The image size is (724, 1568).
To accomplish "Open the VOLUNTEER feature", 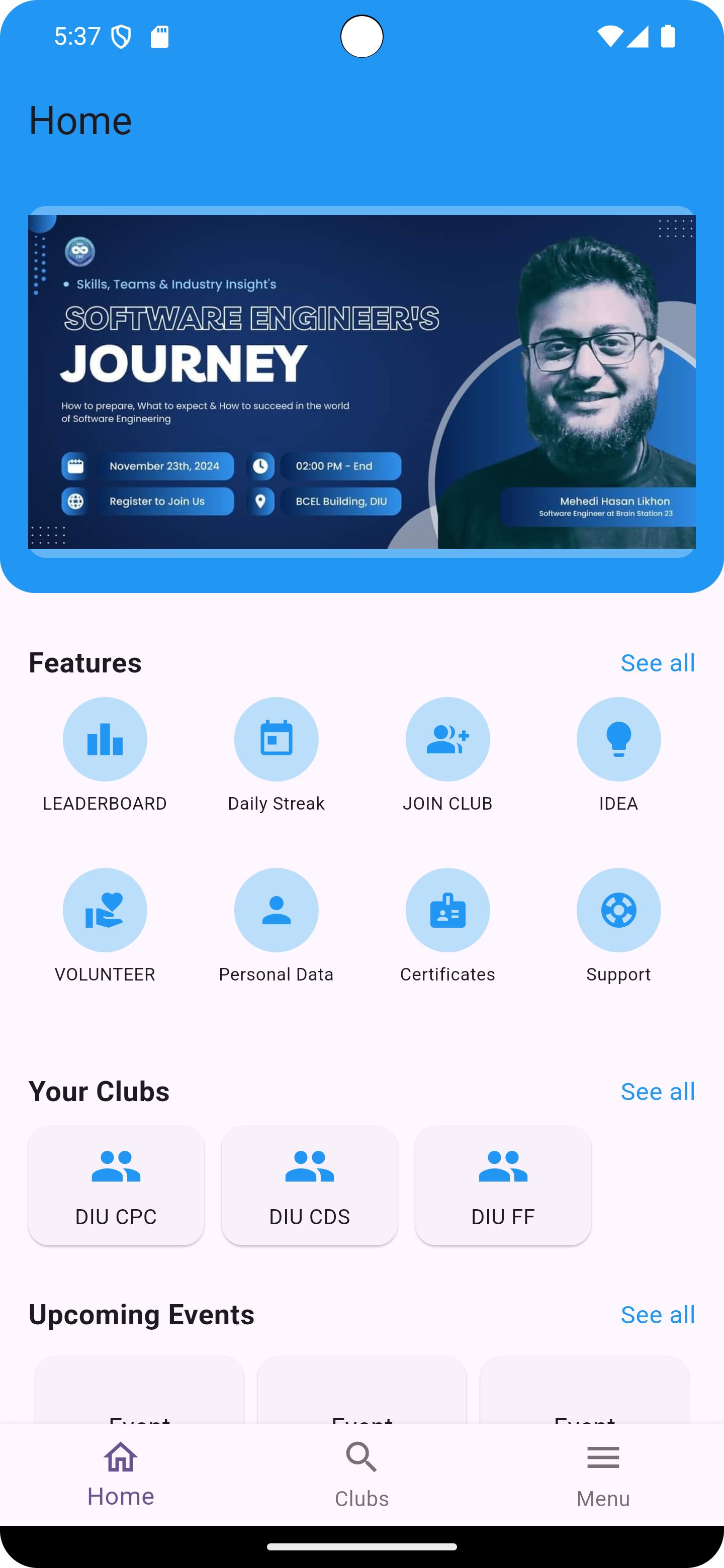I will tap(105, 926).
